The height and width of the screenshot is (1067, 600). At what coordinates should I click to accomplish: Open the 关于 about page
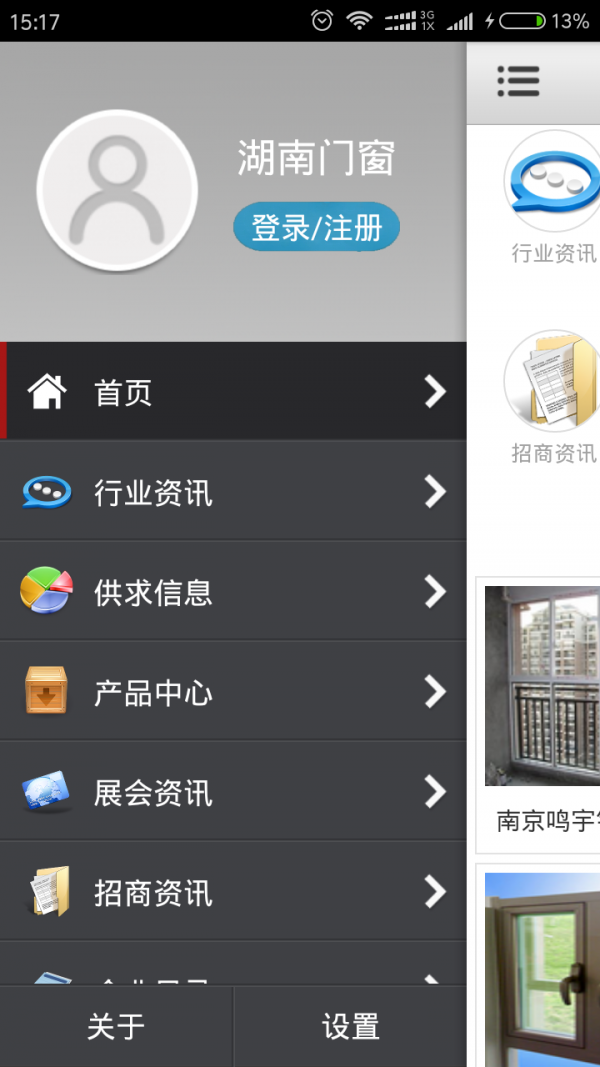coord(116,1026)
